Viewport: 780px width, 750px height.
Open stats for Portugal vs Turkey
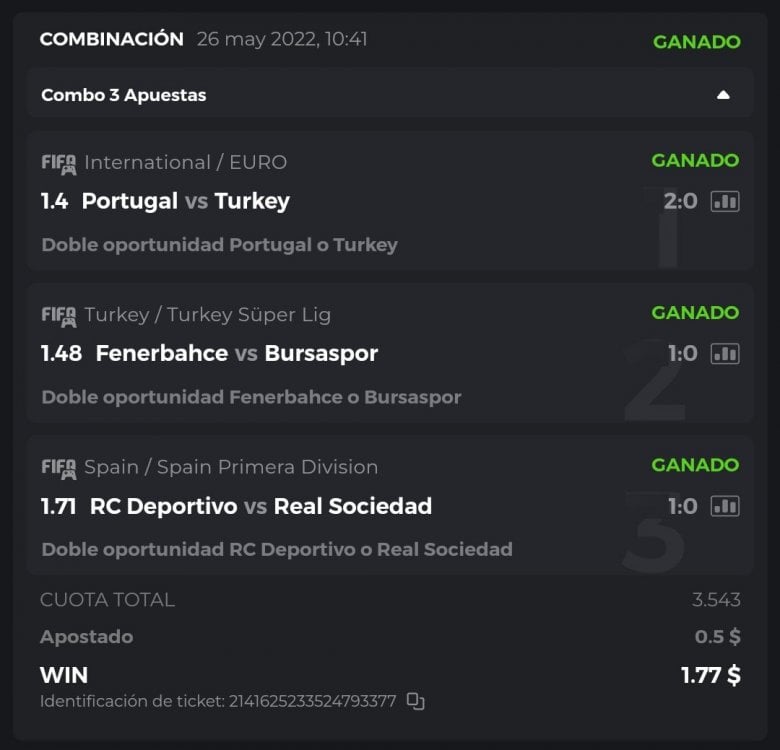pos(725,202)
